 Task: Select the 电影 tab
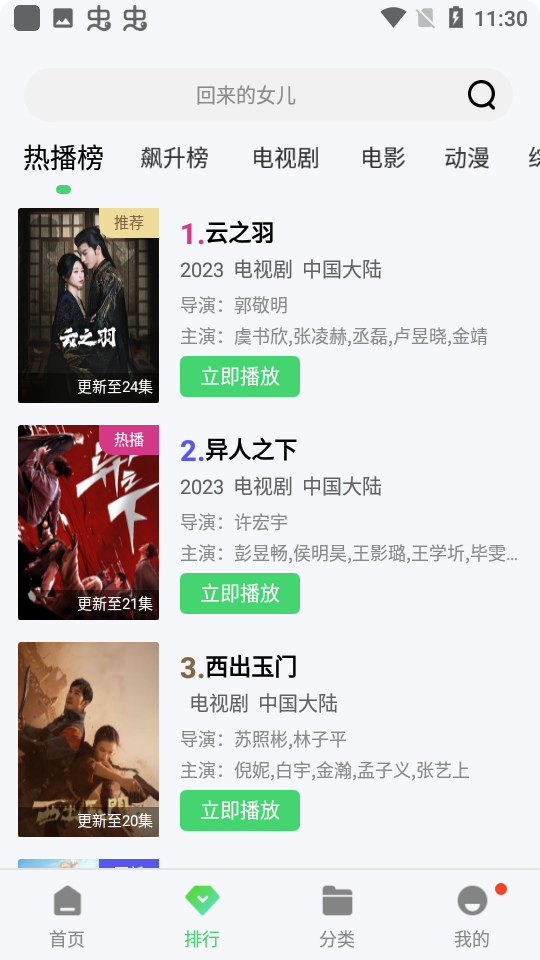point(383,158)
